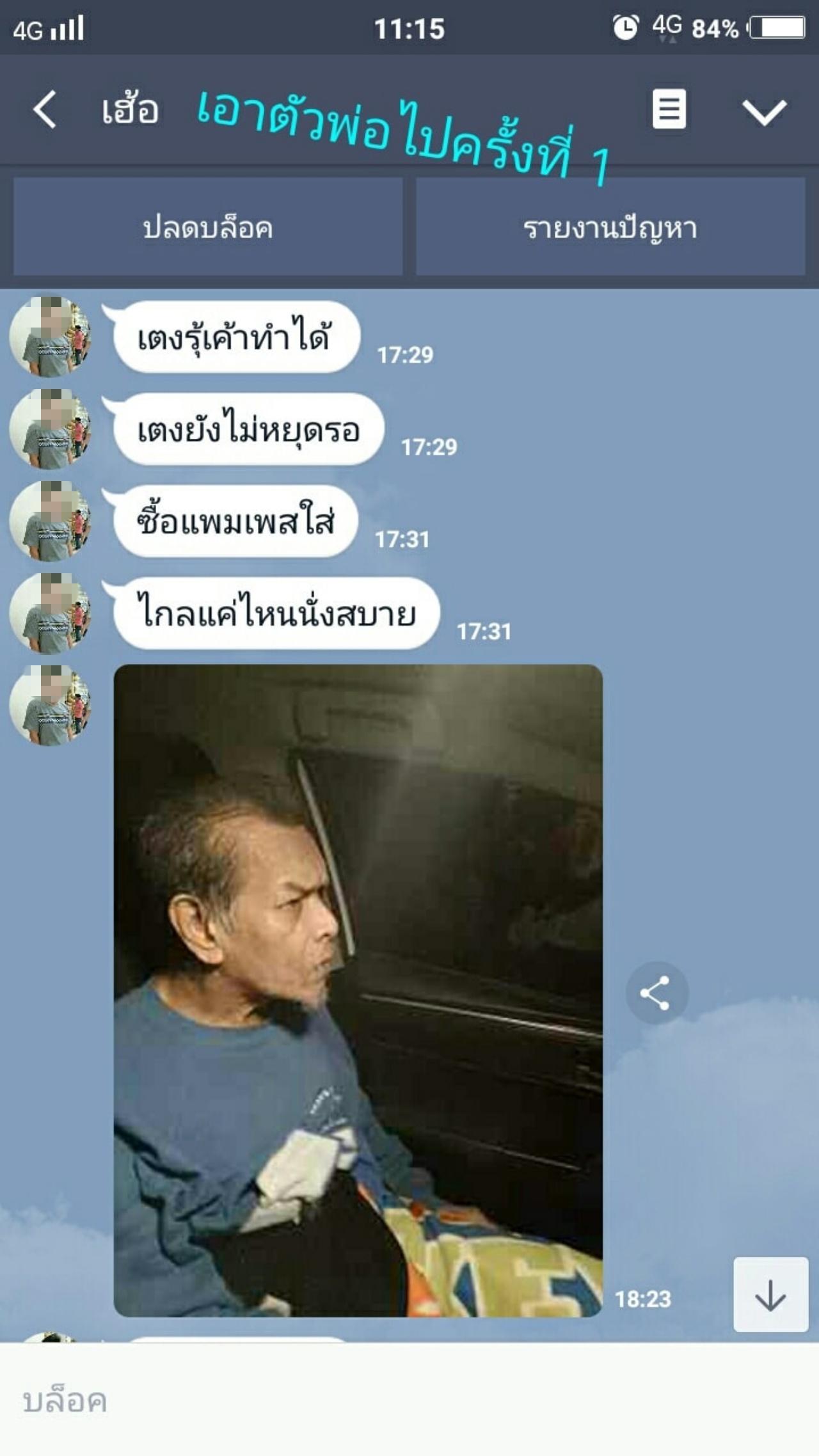This screenshot has height=1456, width=819.
Task: Tap รายงานปัญหา to report a problem
Action: point(610,227)
